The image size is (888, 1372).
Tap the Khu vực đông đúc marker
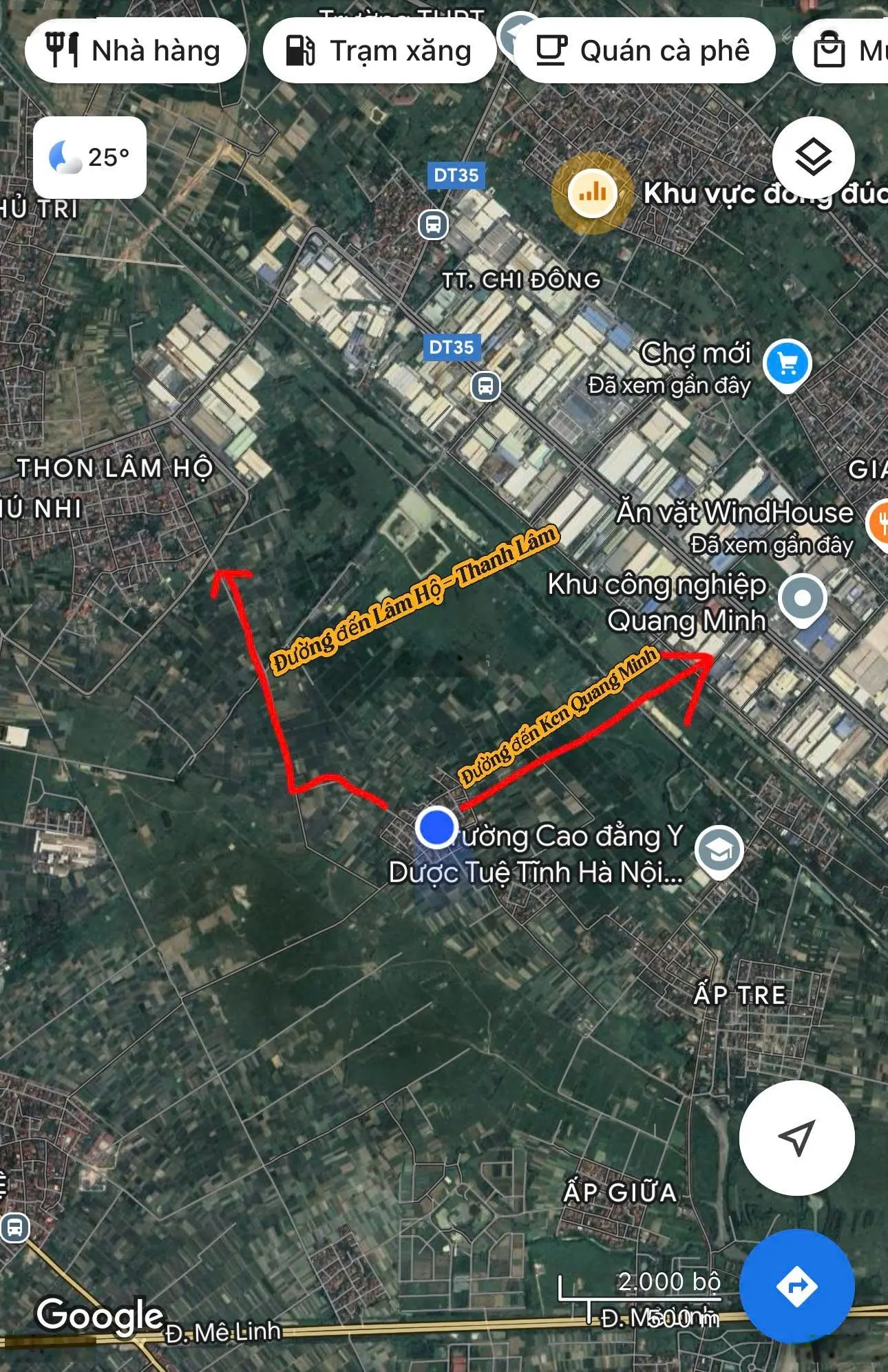tap(592, 193)
